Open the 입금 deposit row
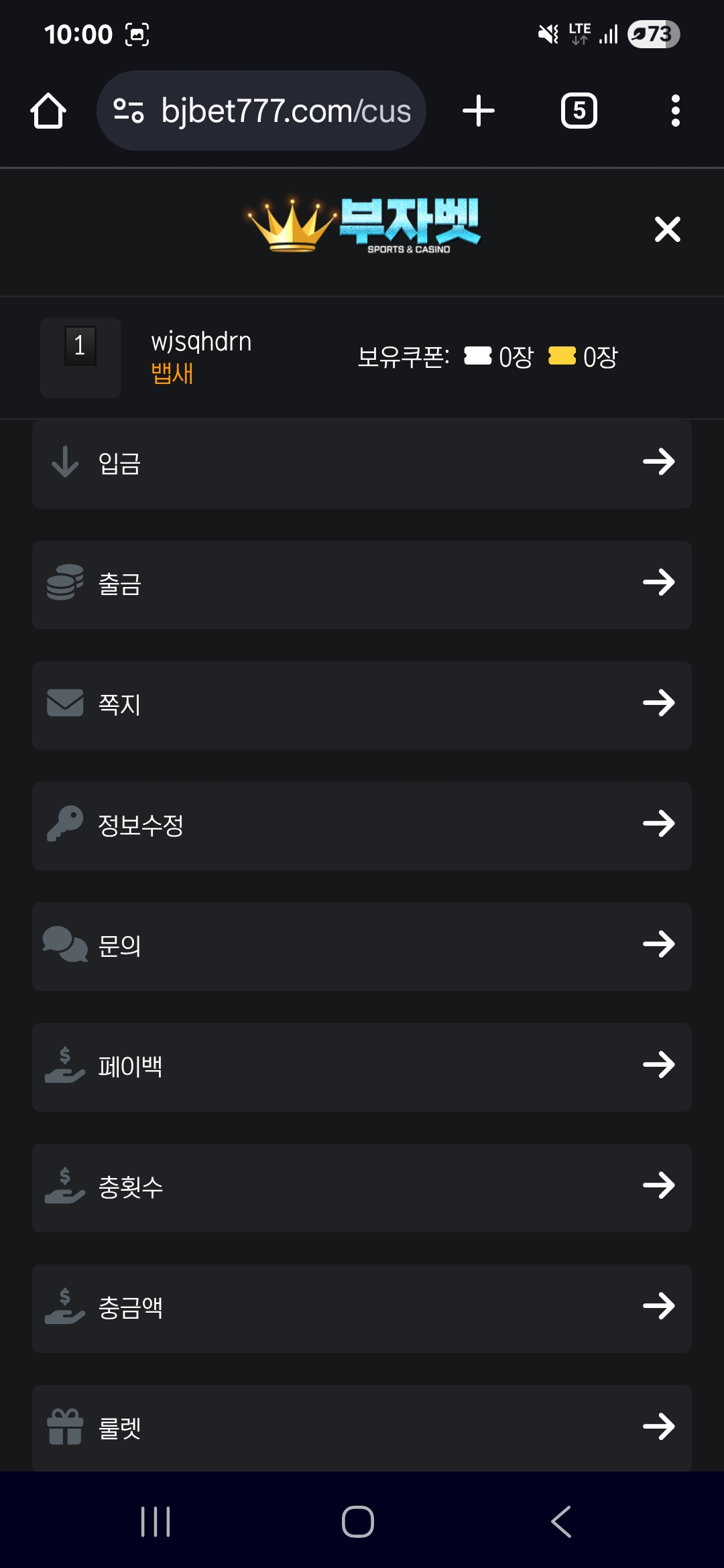This screenshot has width=724, height=1568. pyautogui.click(x=362, y=464)
